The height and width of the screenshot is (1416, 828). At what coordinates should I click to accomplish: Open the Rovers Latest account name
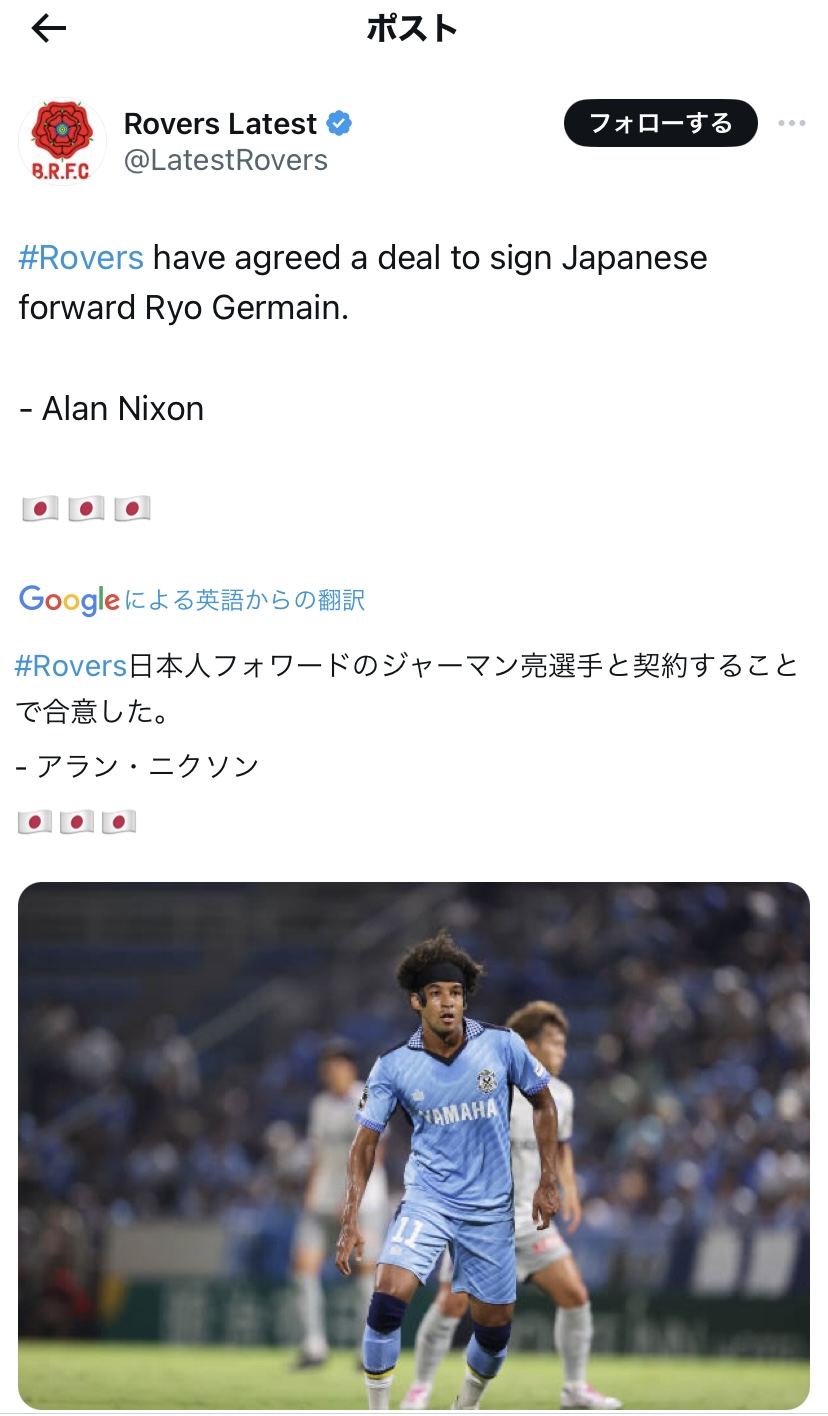tap(220, 124)
